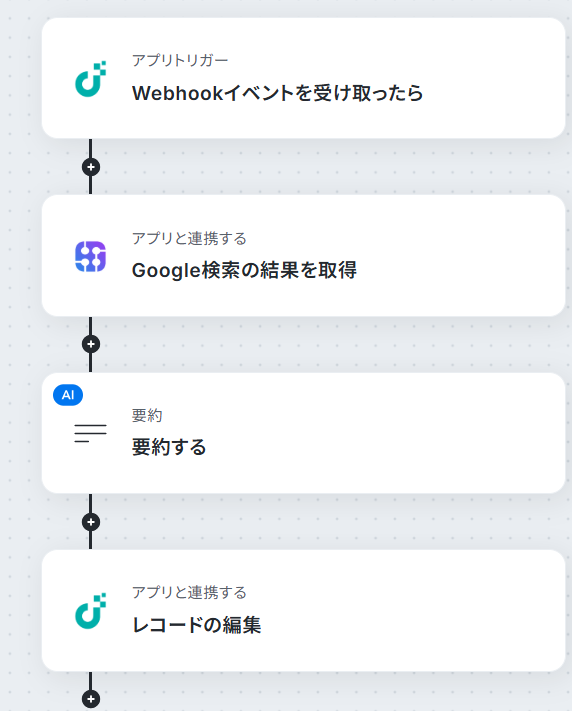Open the レコードの編集 step card
This screenshot has height=711, width=572.
pos(303,610)
